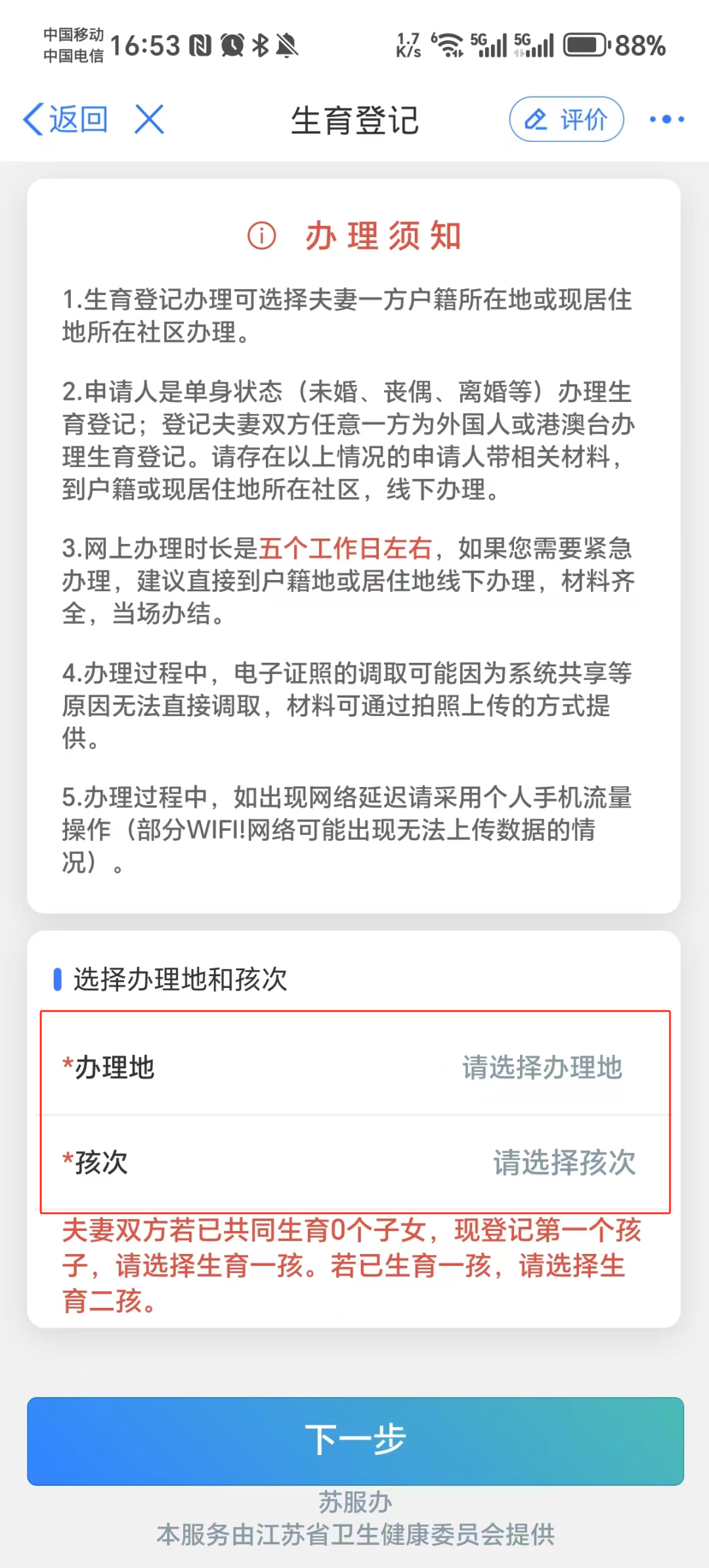Proceed with the 下一步 button

pyautogui.click(x=355, y=1441)
